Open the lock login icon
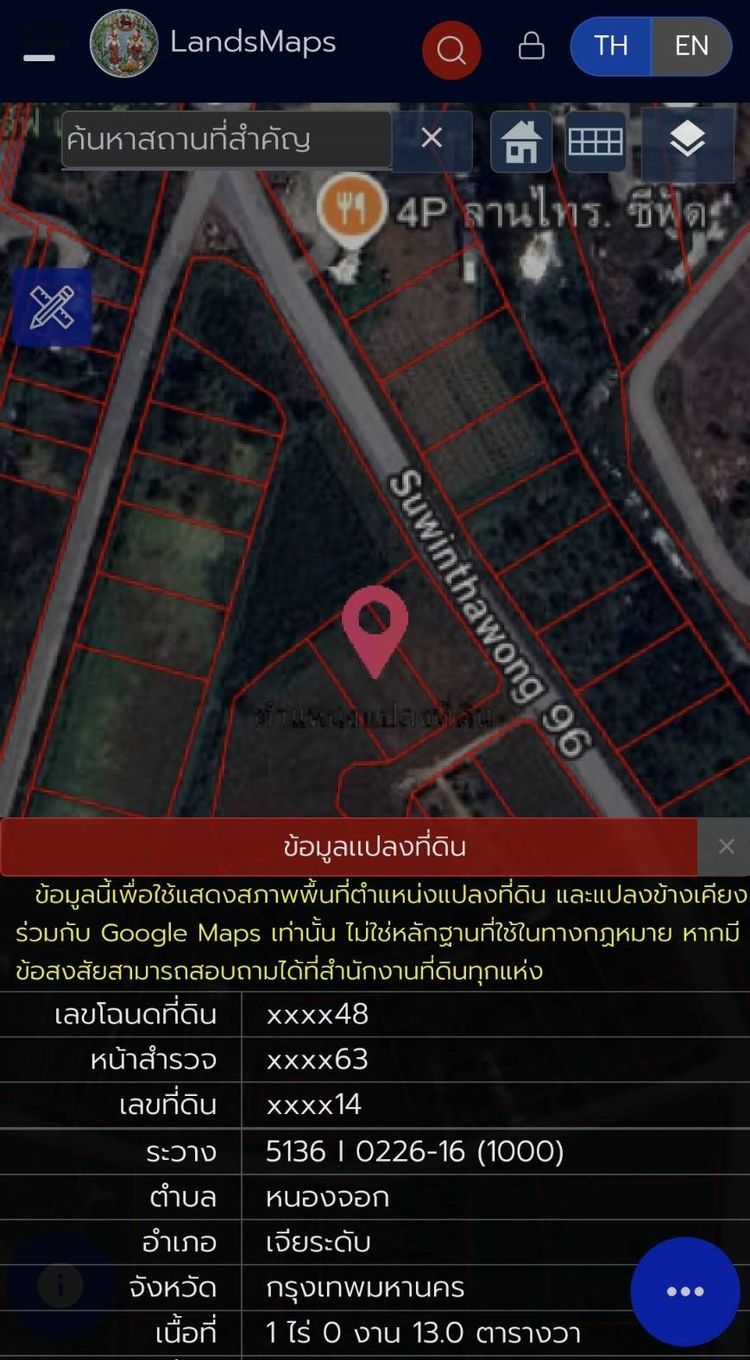750x1360 pixels. point(532,46)
